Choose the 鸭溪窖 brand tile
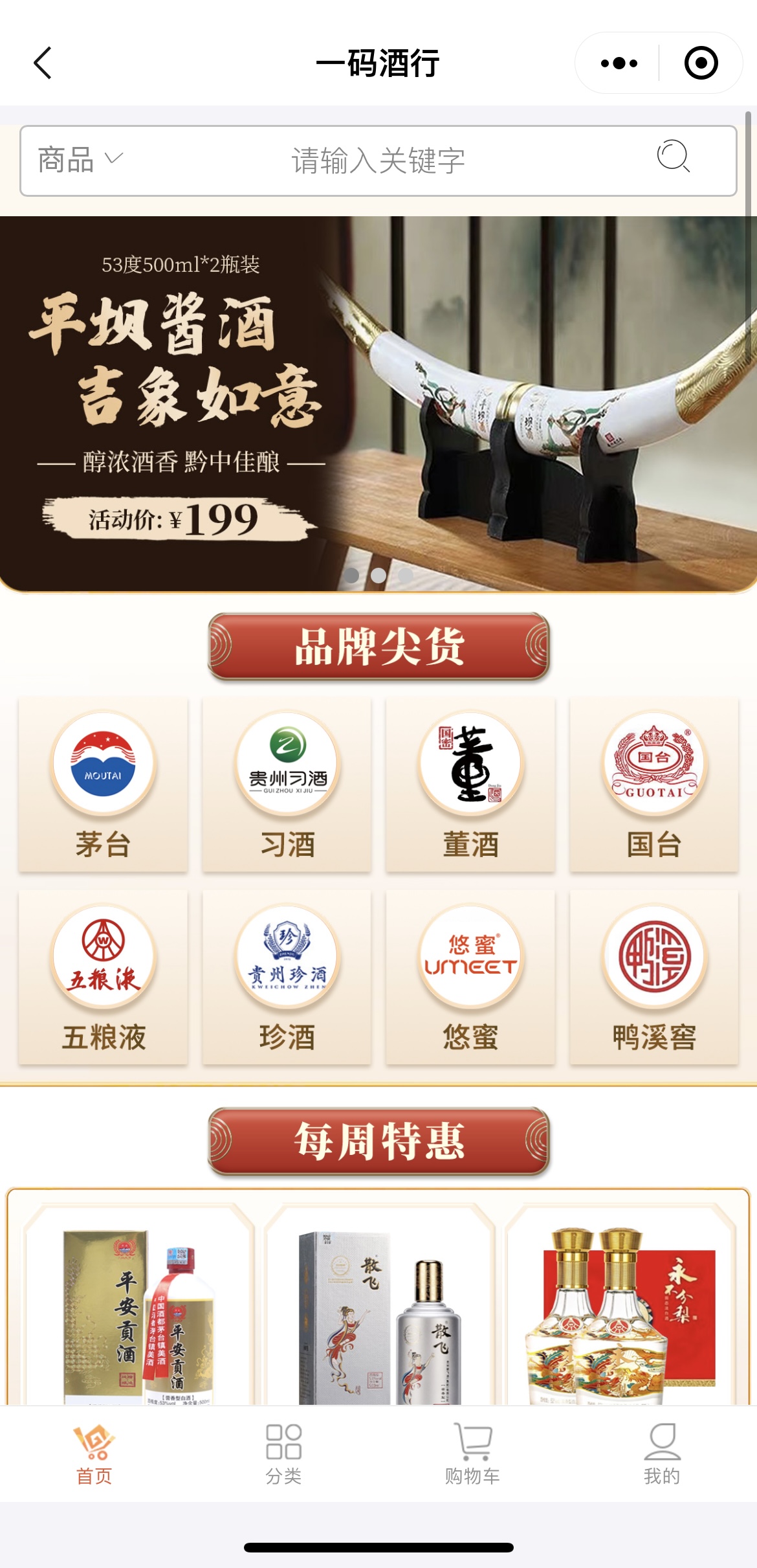 tap(654, 977)
